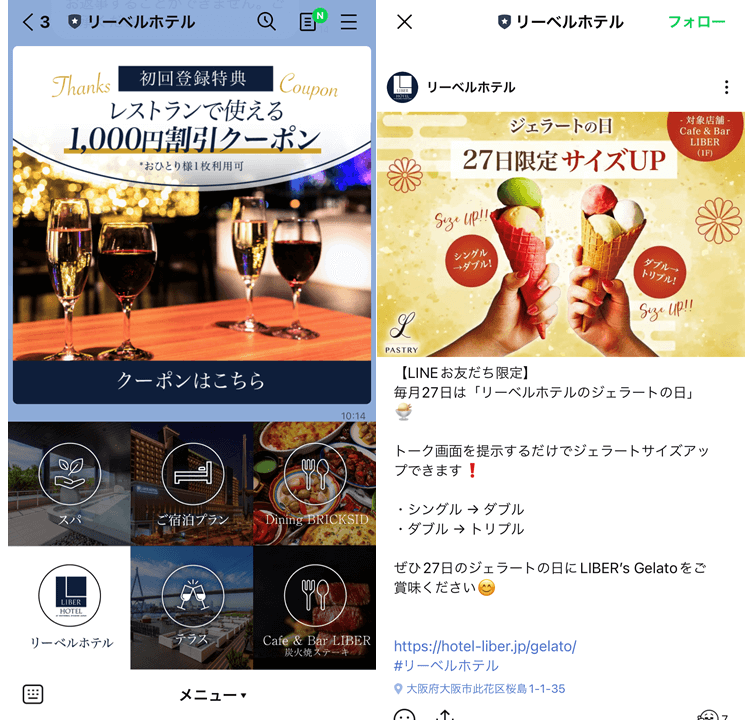This screenshot has height=720, width=756.
Task: Open the リーベルホテル logo tile
Action: tap(69, 607)
